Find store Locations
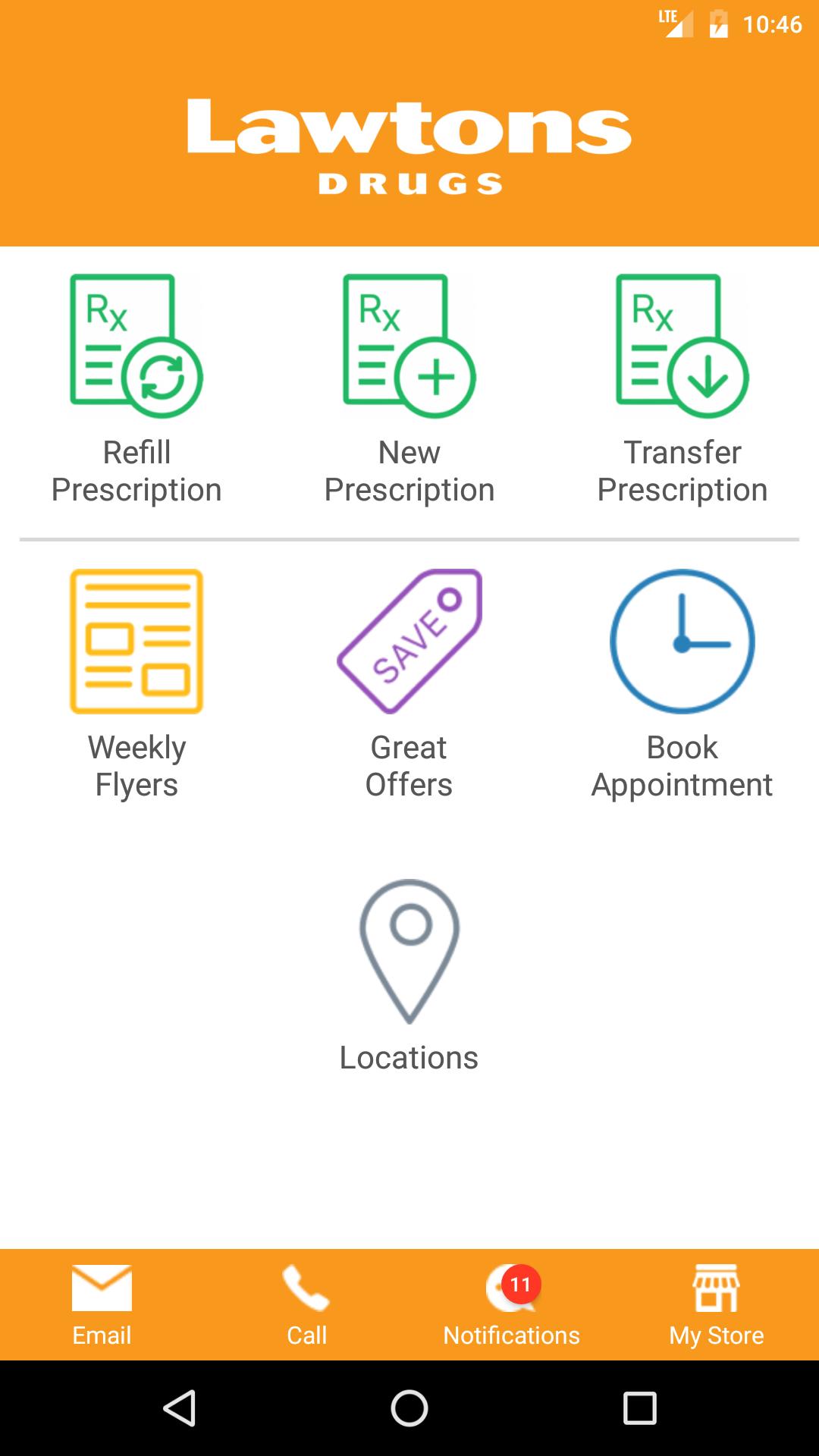The width and height of the screenshot is (819, 1456). click(x=409, y=975)
